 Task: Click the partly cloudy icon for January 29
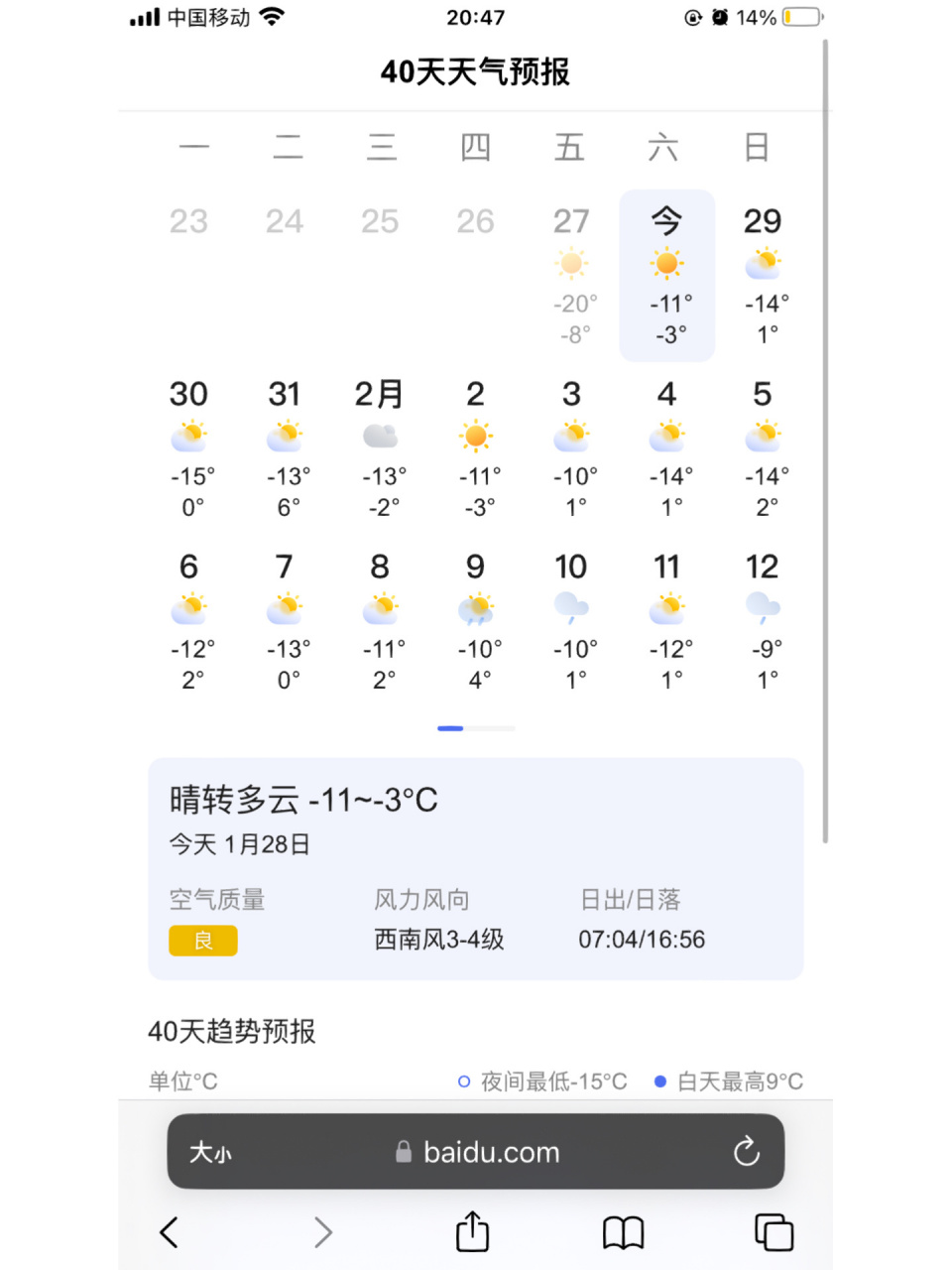(762, 263)
